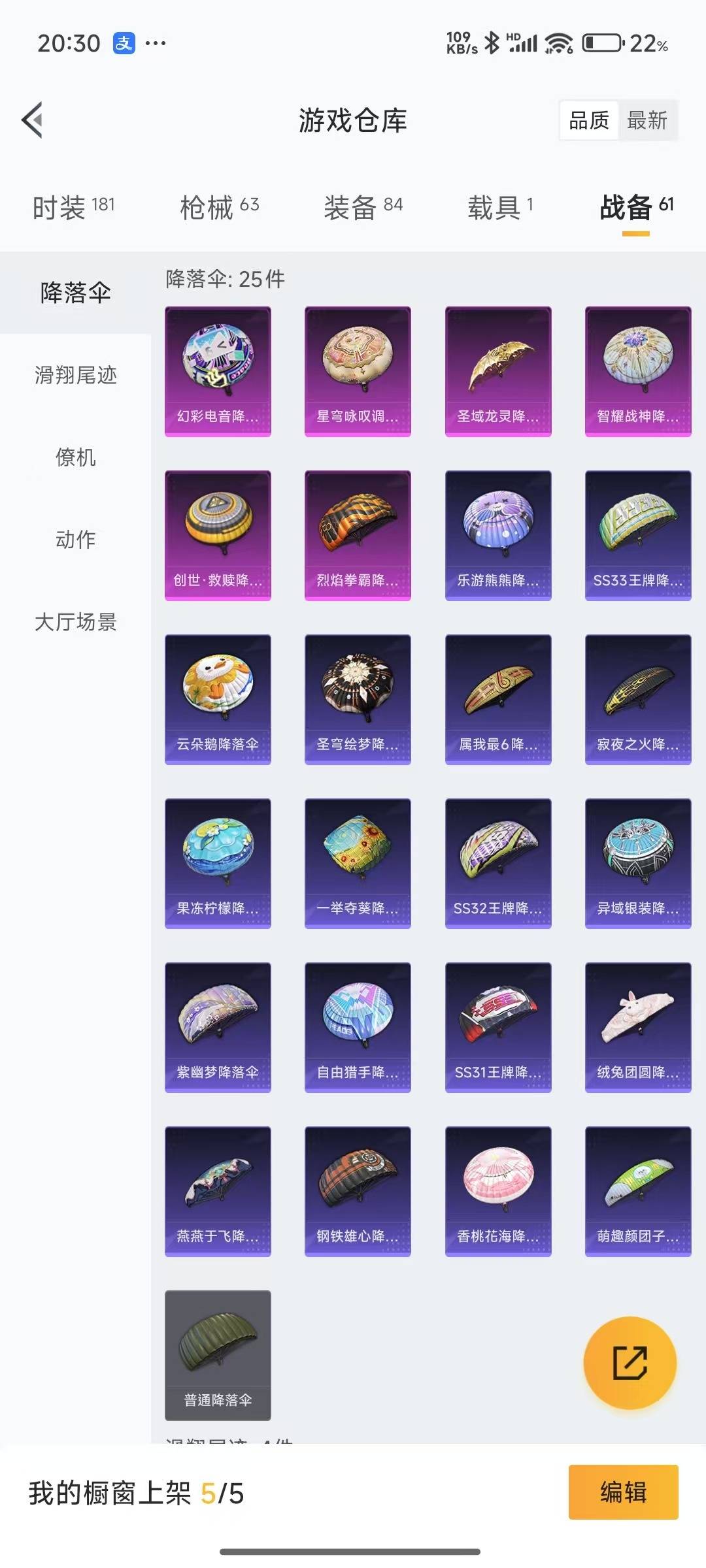Select 僚机 in the side menu
Screen dimensions: 706x1568
[x=75, y=457]
